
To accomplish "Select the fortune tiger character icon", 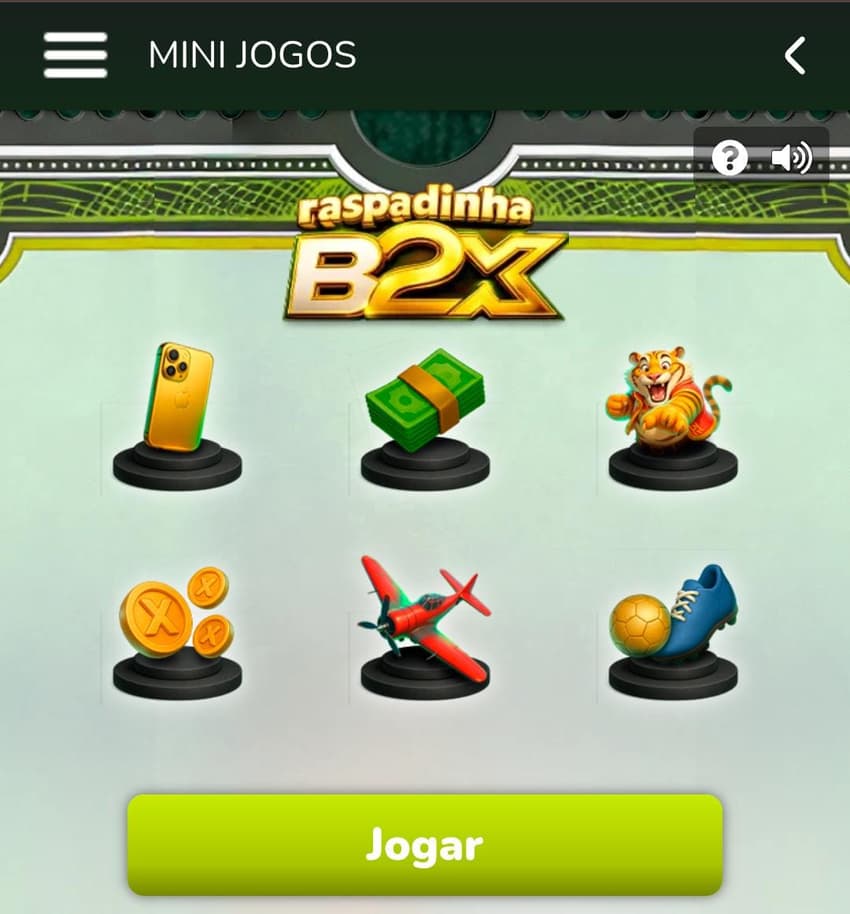I will pos(670,395).
